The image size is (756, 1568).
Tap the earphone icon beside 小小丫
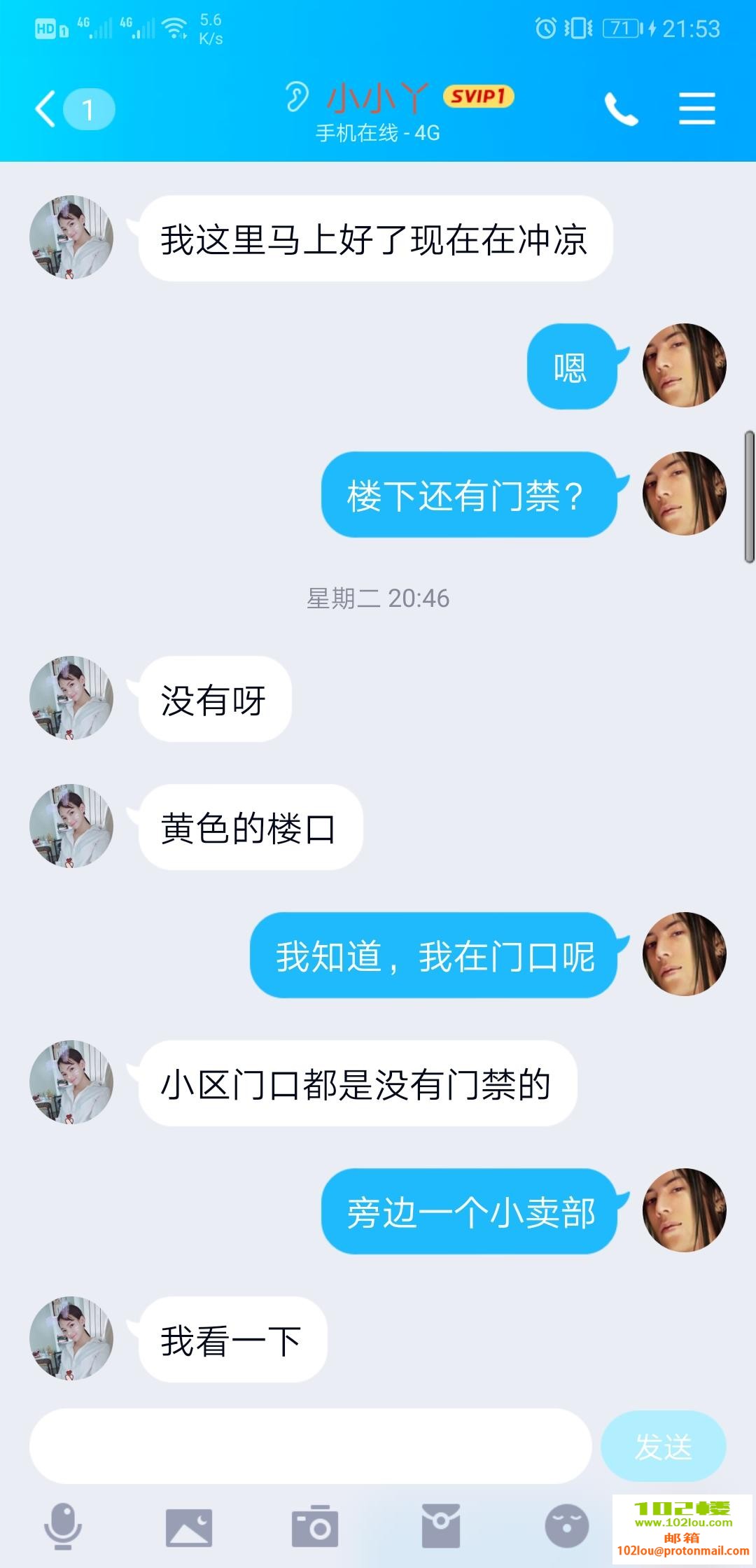point(297,96)
